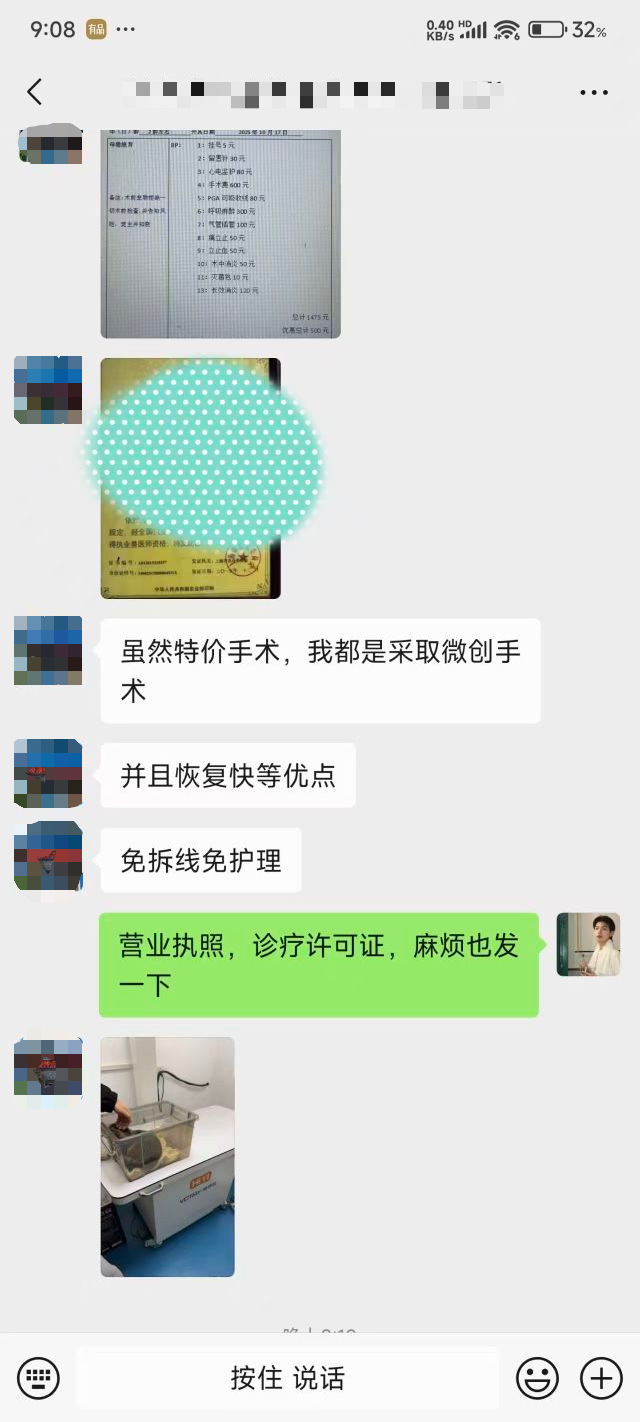Open the yellow certificate image
The height and width of the screenshot is (1422, 640).
(190, 478)
